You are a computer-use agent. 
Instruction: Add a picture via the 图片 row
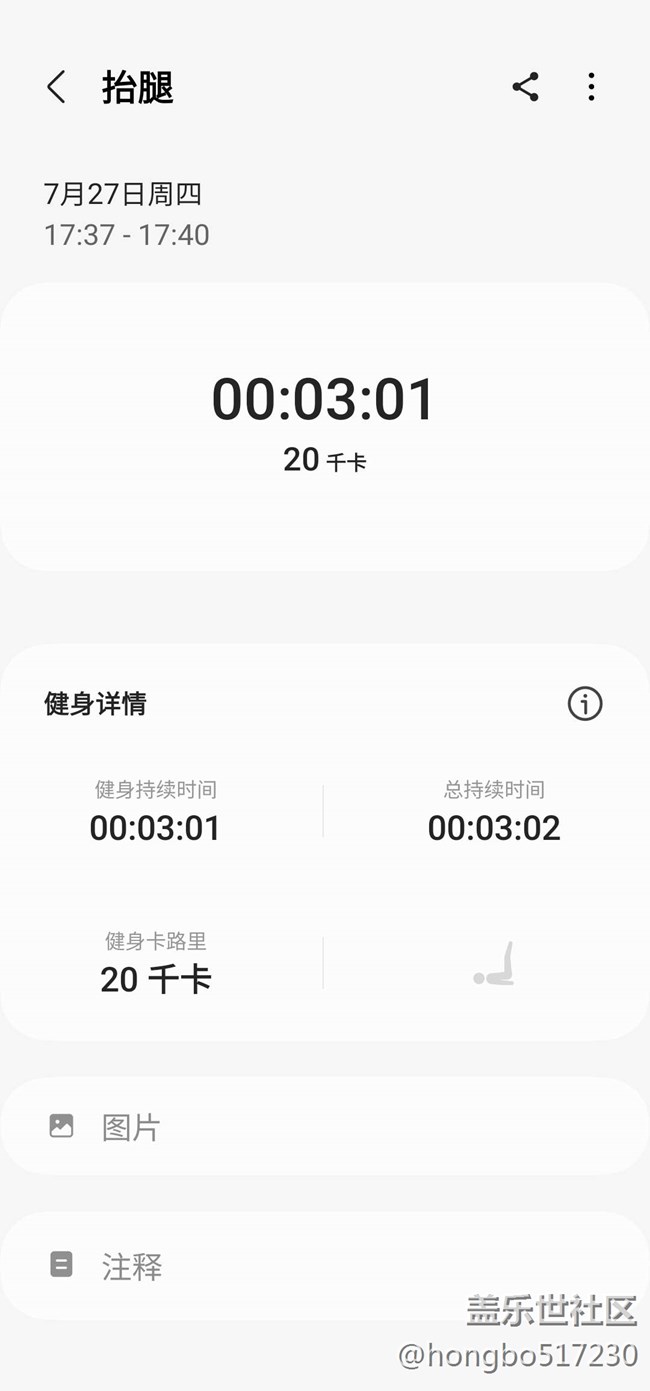coord(325,1127)
